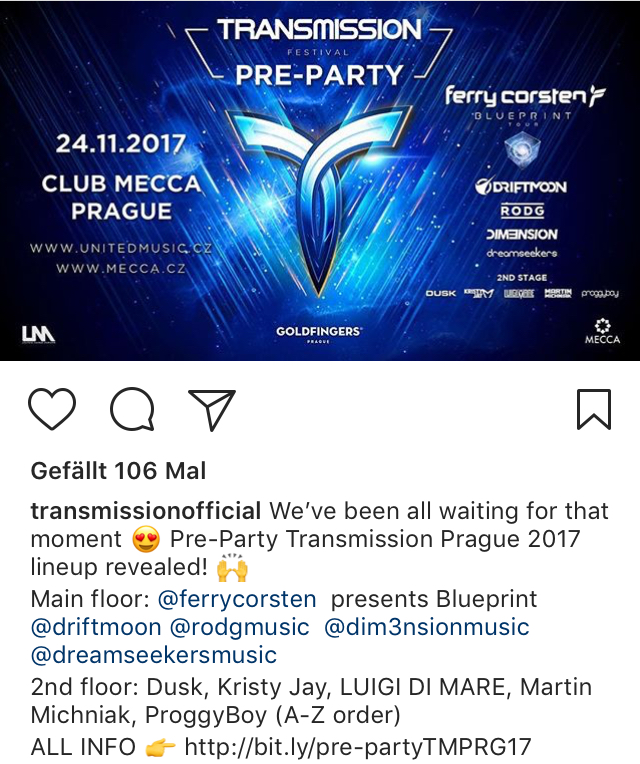Image resolution: width=640 pixels, height=764 pixels.
Task: Open @dim3nsionmusic mention link
Action: [427, 628]
